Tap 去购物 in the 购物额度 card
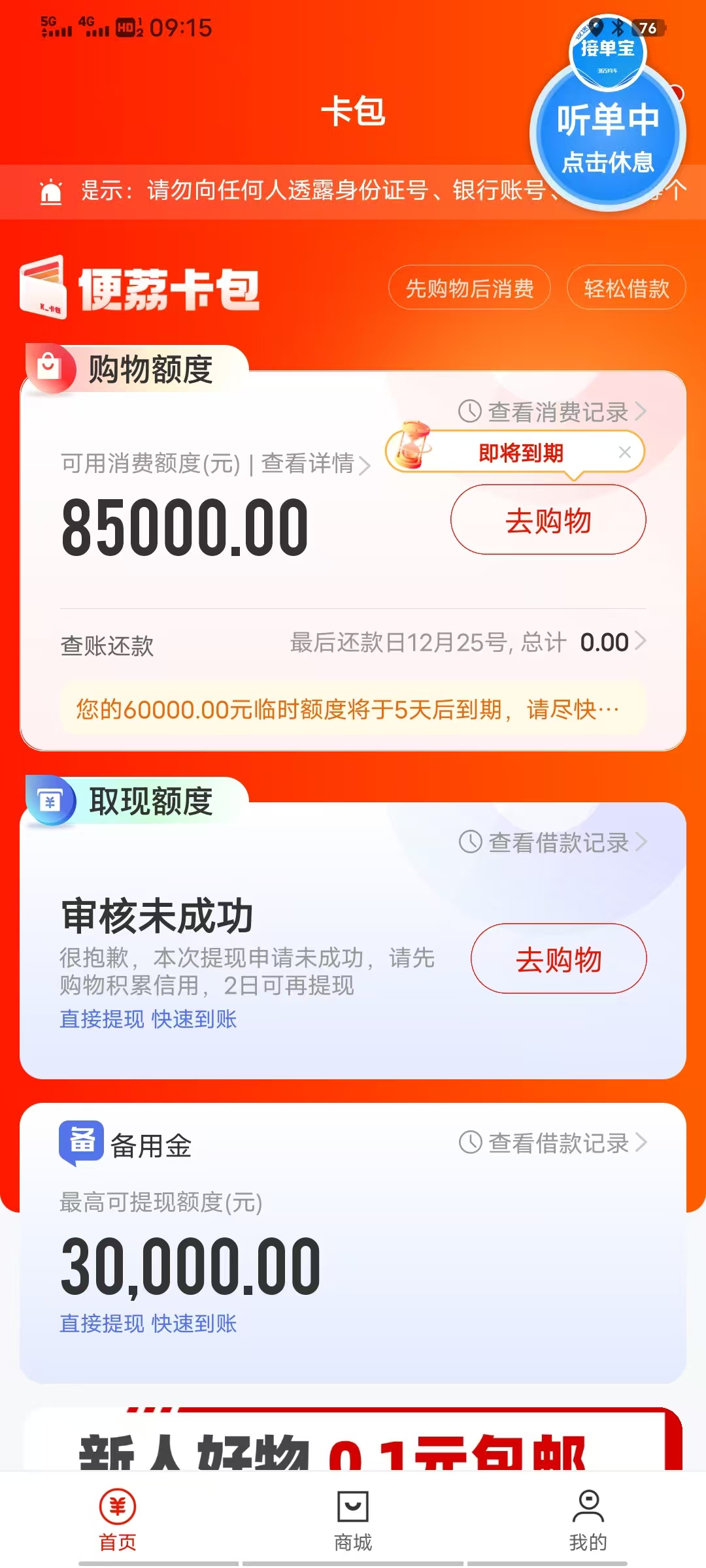706x1568 pixels. point(548,521)
